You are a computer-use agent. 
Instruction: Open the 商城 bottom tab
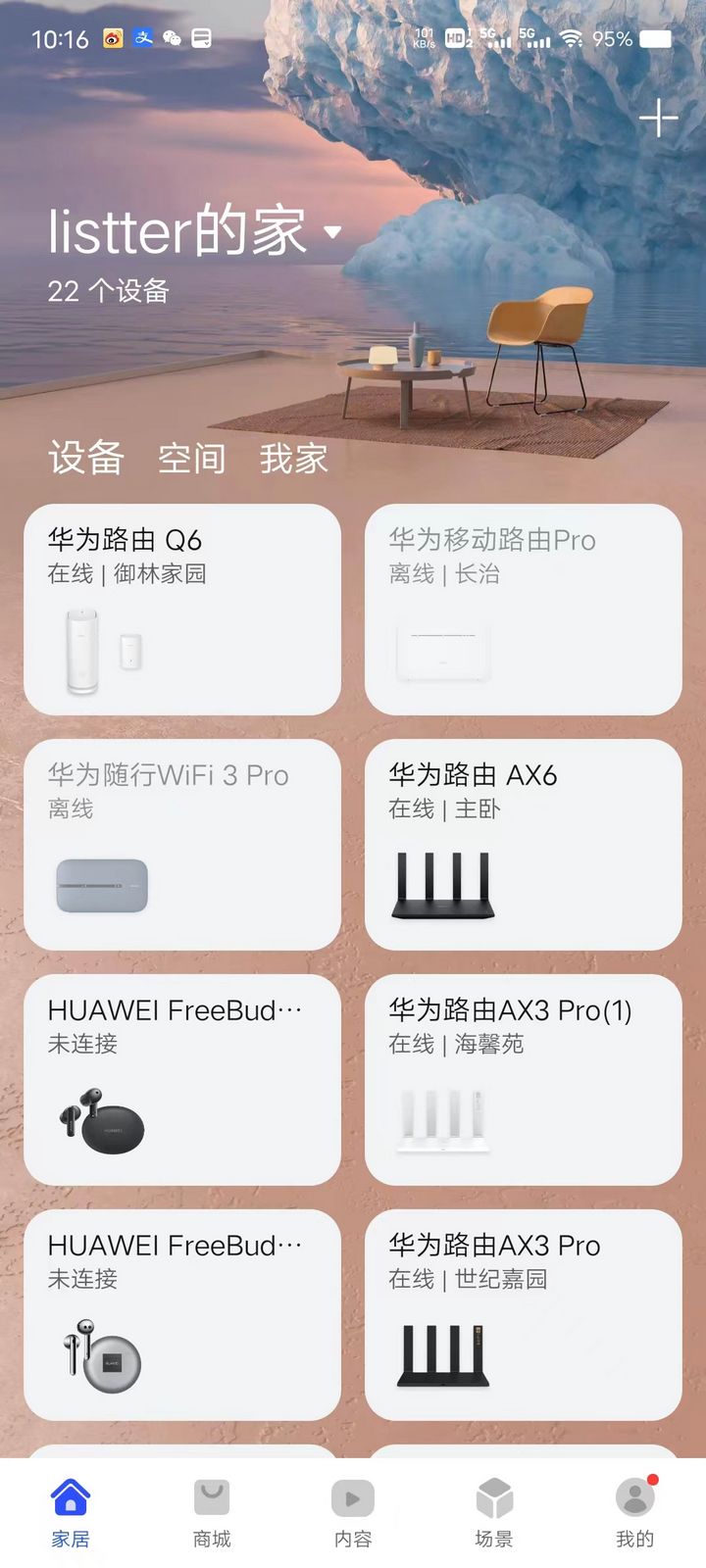click(x=212, y=1513)
